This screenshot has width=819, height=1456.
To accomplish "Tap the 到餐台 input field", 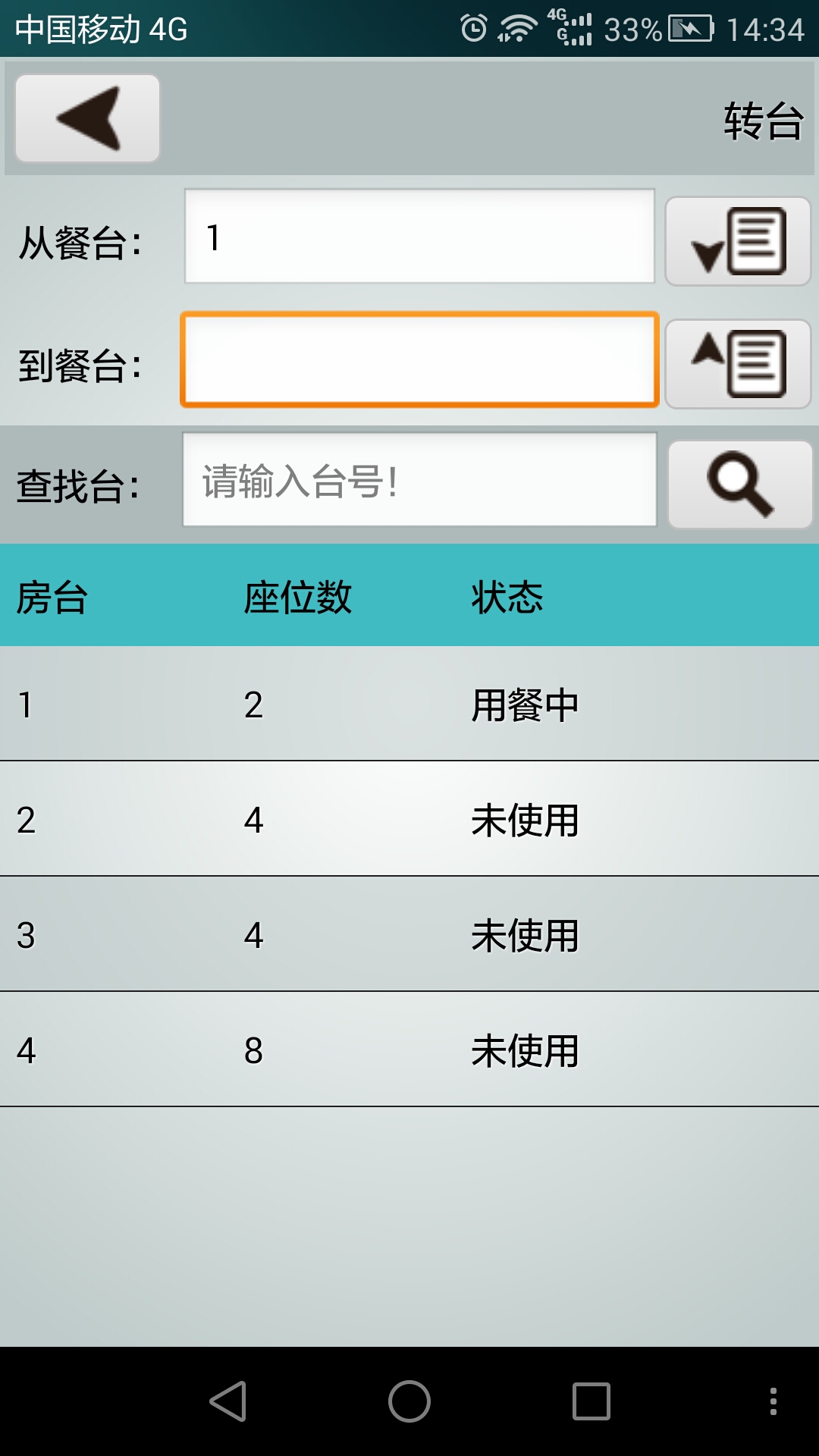I will pyautogui.click(x=419, y=359).
